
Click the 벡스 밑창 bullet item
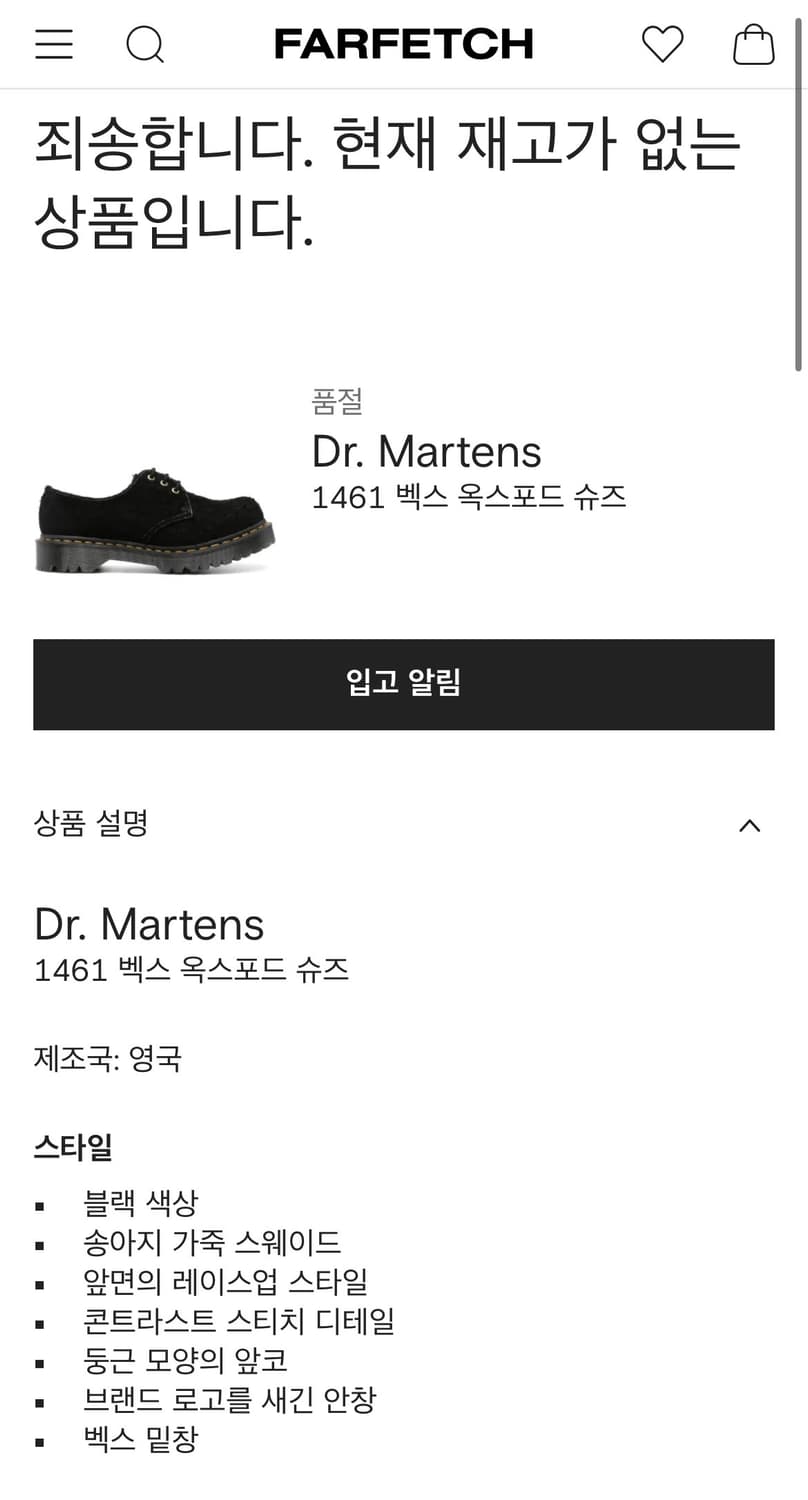tap(139, 1440)
